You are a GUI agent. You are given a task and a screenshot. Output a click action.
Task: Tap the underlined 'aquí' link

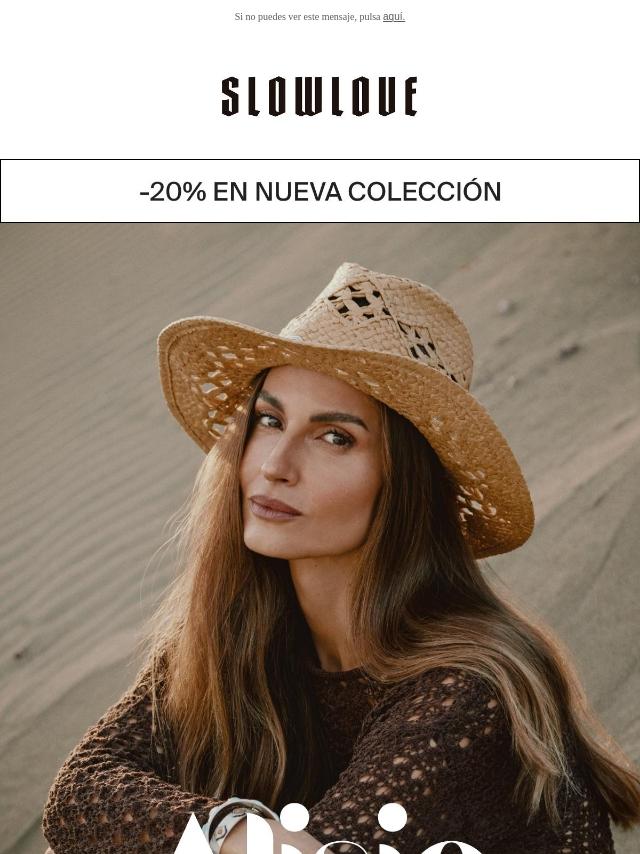point(393,17)
